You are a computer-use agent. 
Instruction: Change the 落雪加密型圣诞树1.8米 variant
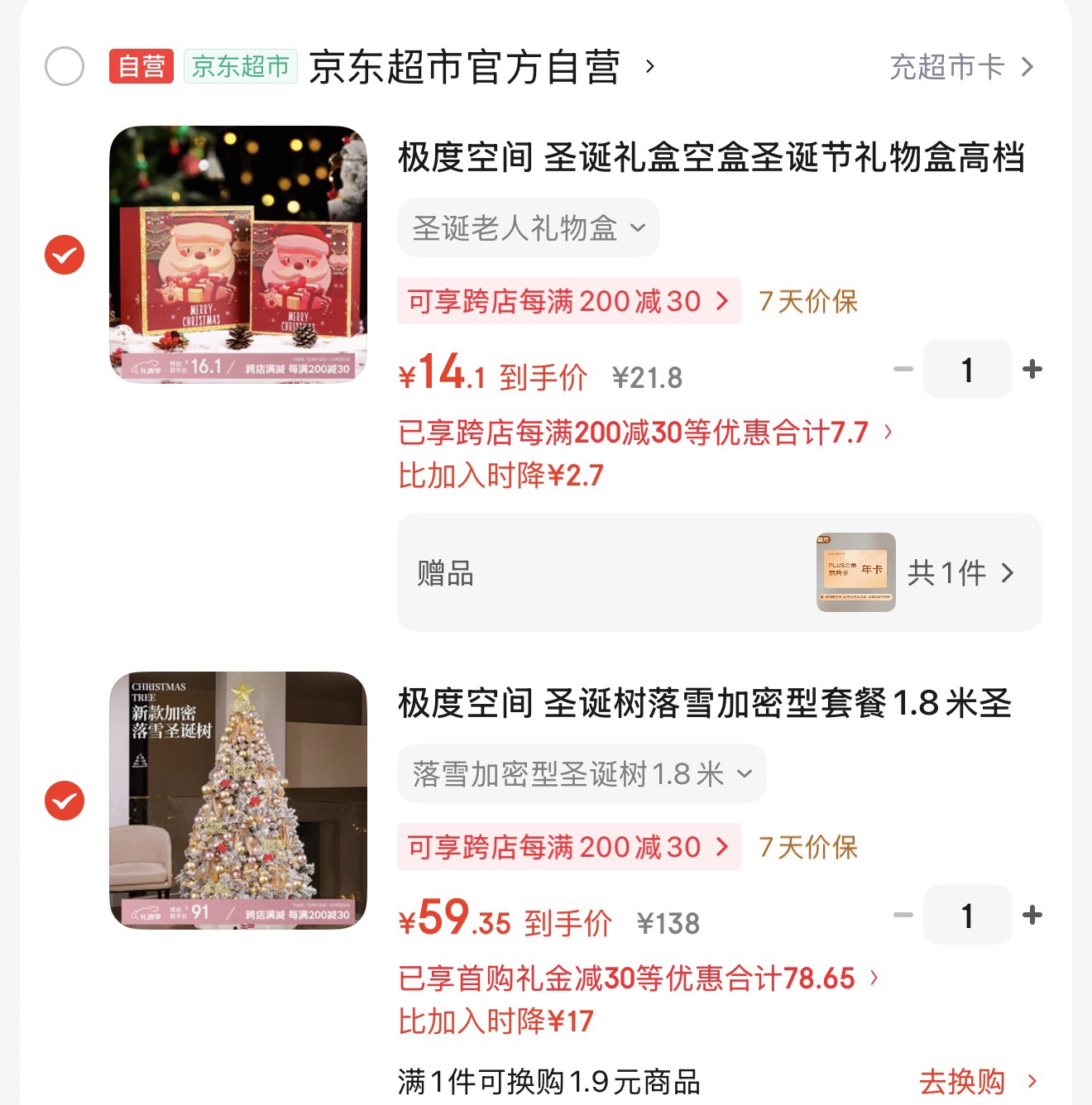click(x=582, y=774)
